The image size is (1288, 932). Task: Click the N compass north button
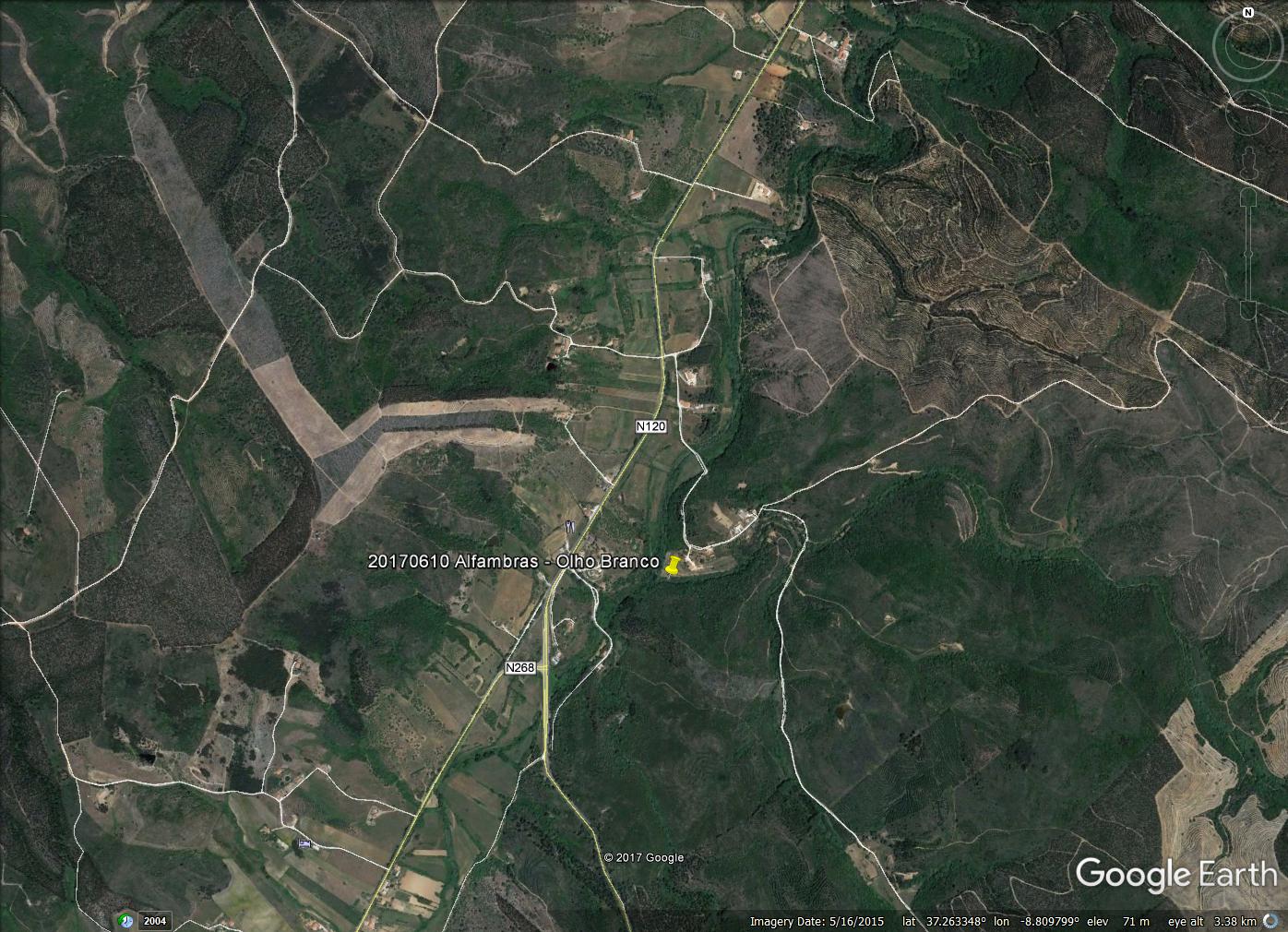tap(1247, 12)
